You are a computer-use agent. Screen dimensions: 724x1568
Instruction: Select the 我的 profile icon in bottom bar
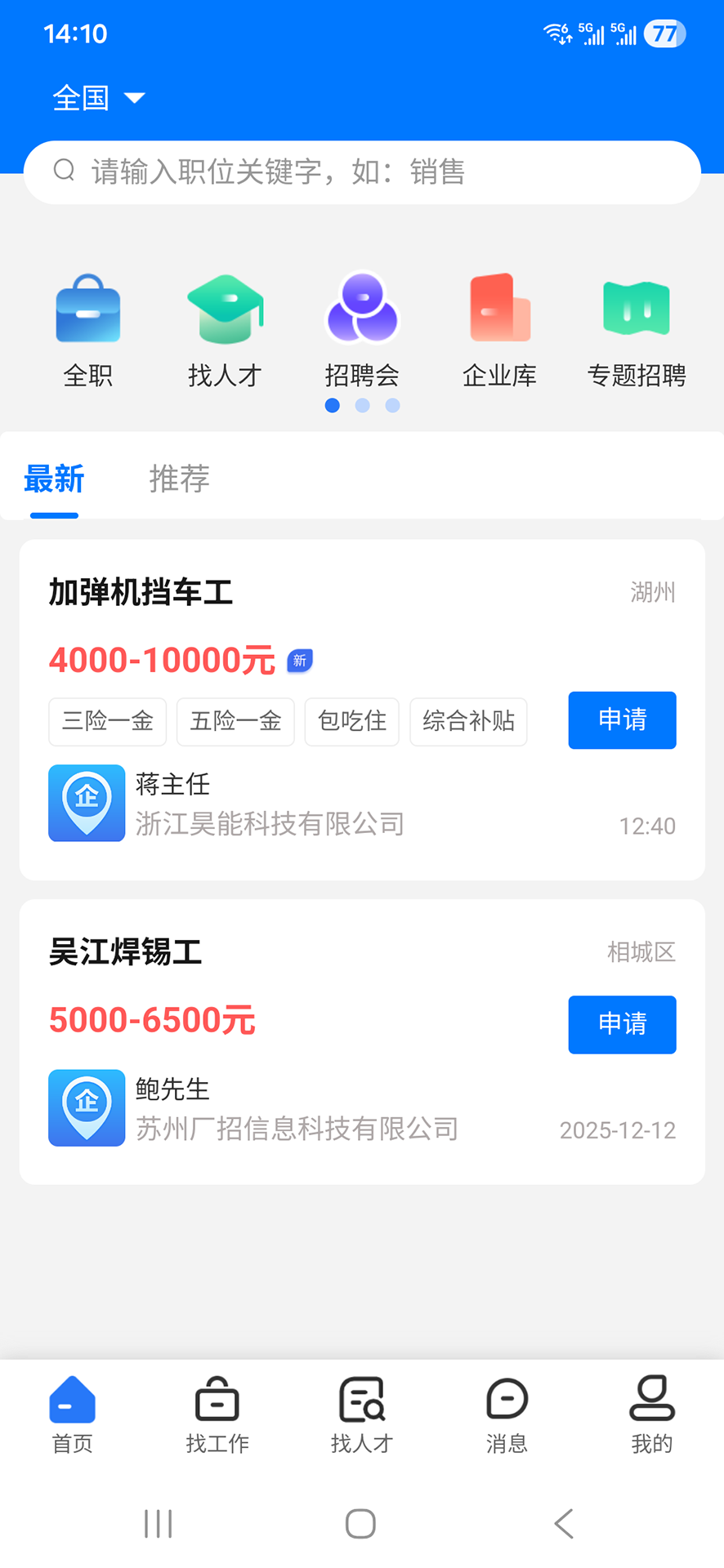650,1415
